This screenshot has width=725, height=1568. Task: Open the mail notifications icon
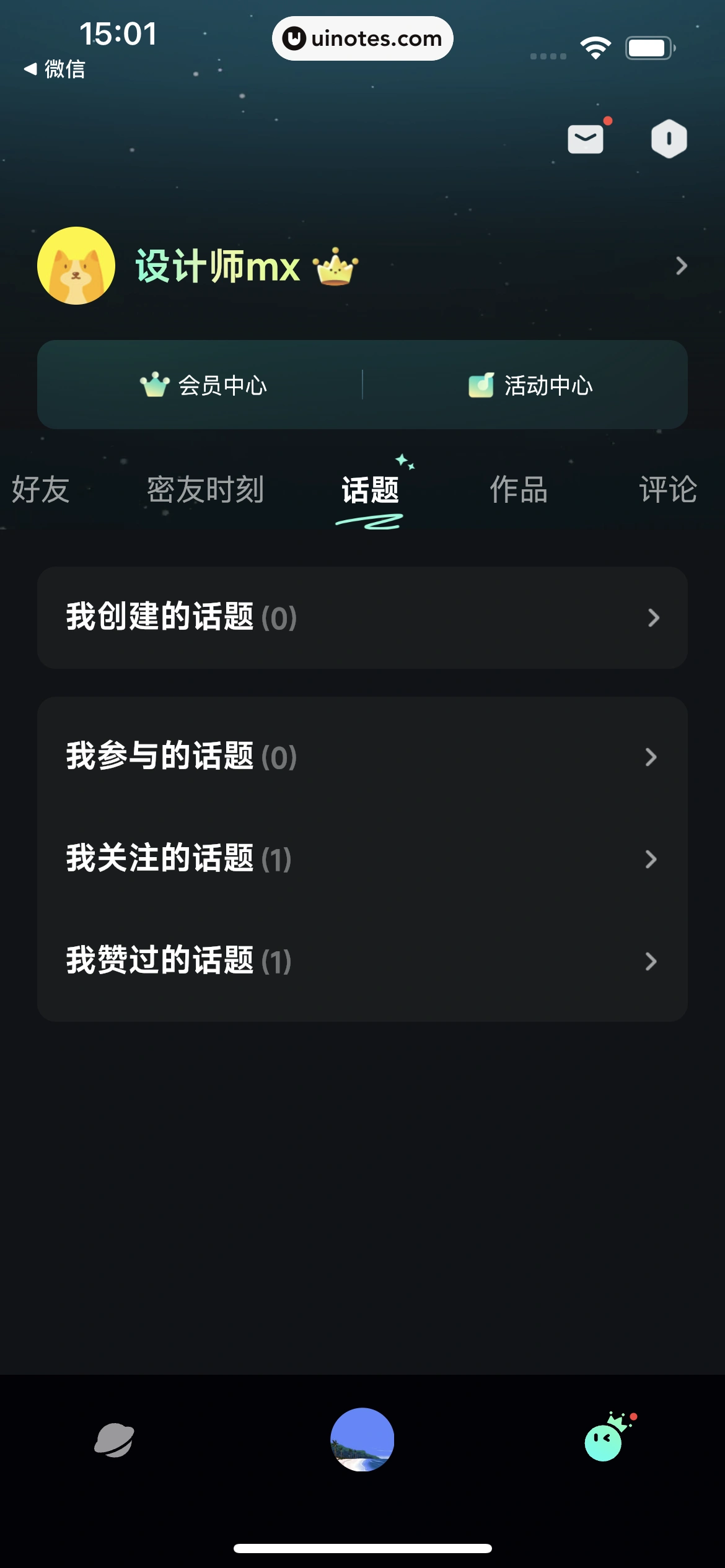(584, 138)
